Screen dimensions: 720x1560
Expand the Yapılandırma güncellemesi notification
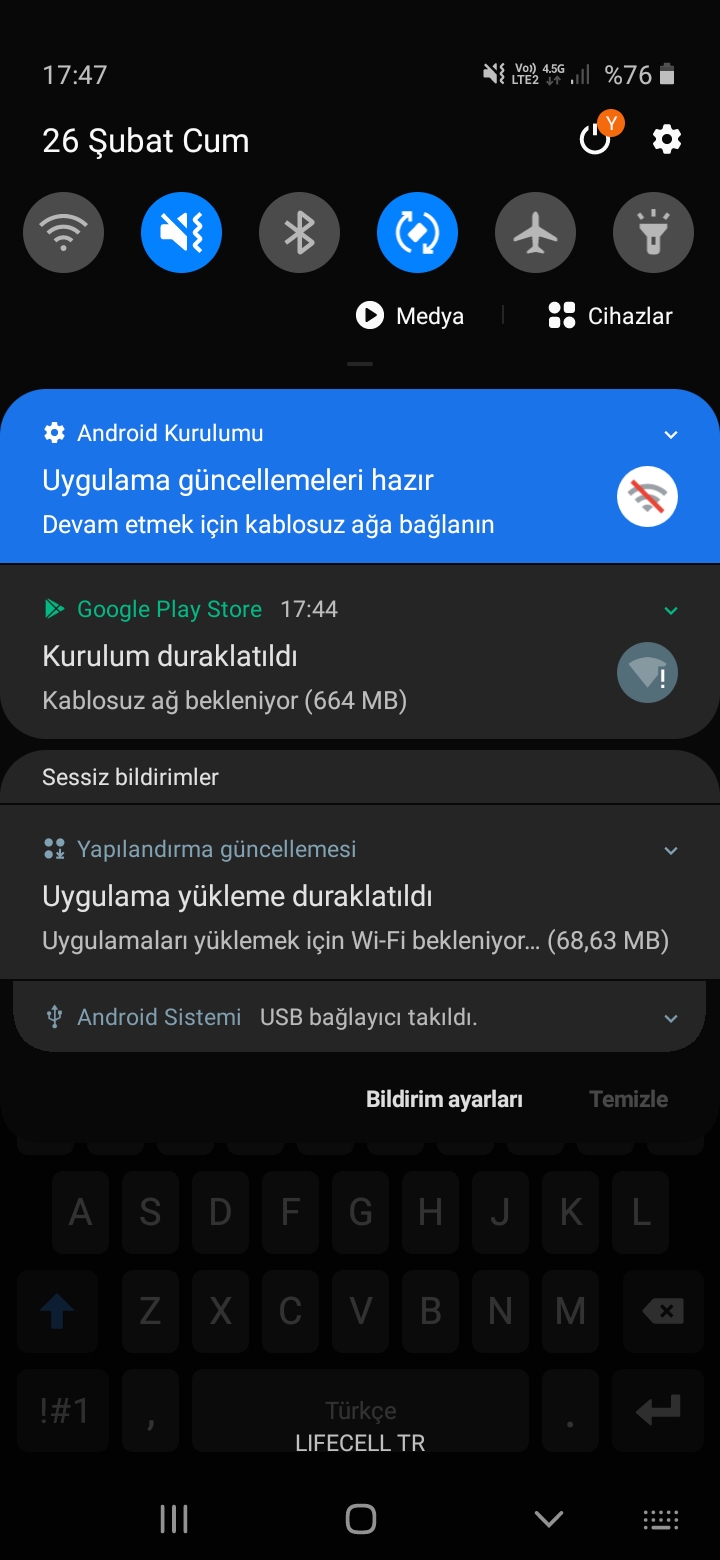671,850
